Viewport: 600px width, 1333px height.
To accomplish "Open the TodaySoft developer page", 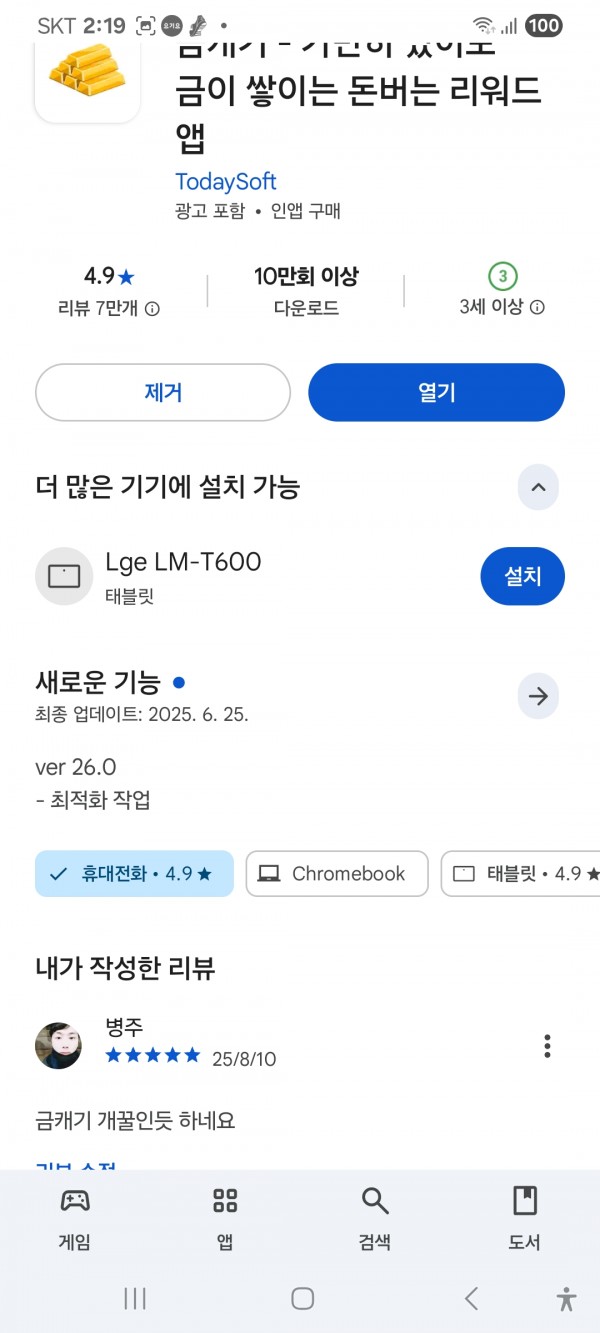I will (x=226, y=182).
